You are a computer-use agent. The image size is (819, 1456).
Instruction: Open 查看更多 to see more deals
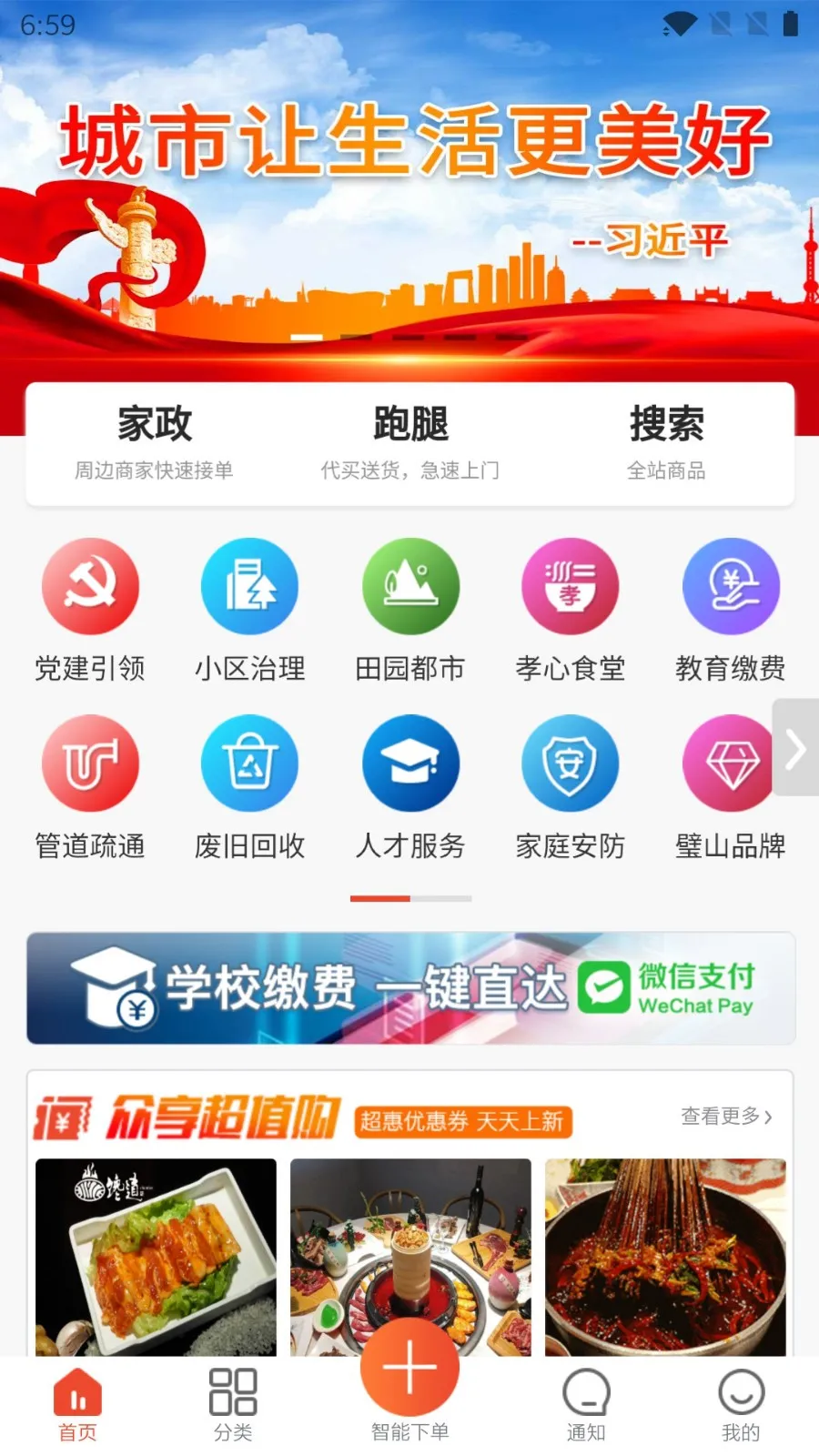[725, 1115]
